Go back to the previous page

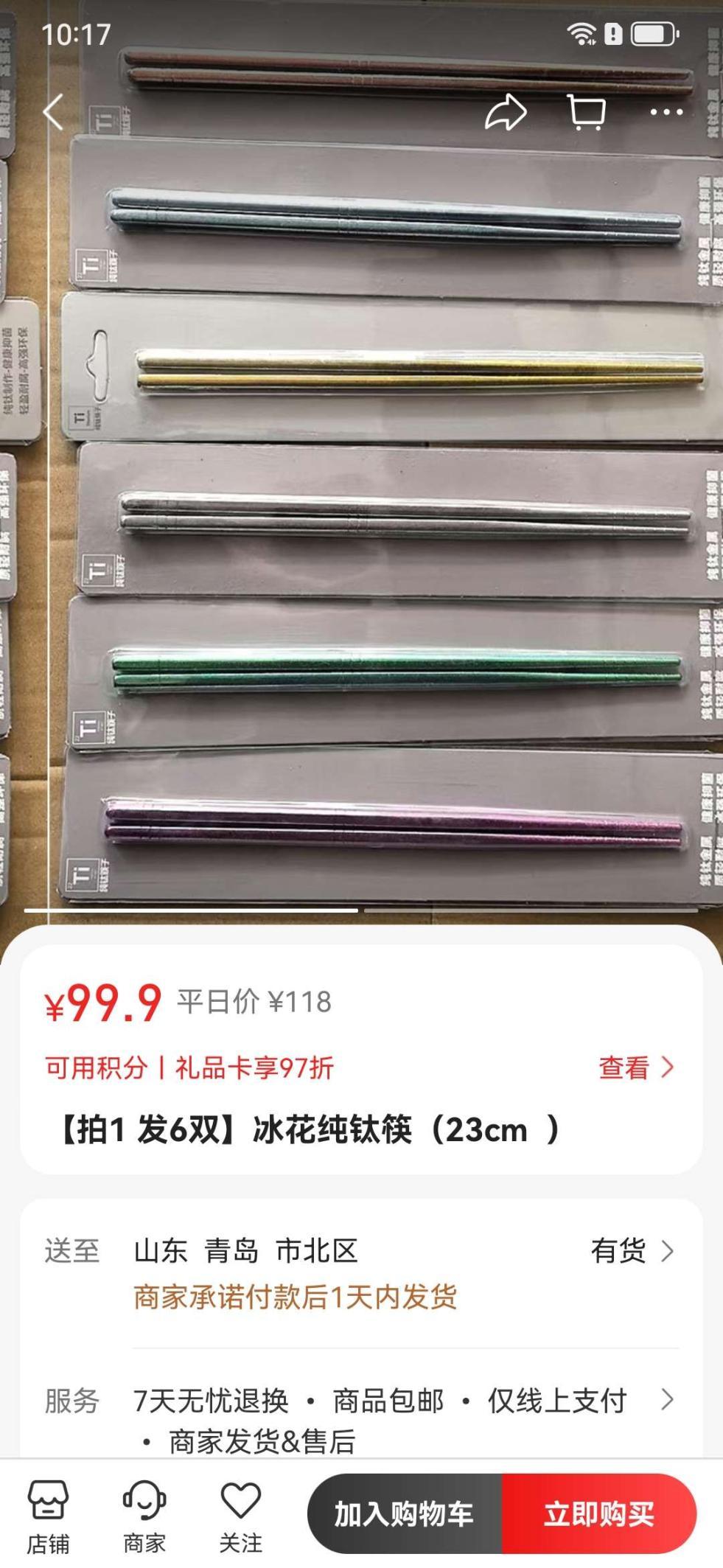pos(53,112)
